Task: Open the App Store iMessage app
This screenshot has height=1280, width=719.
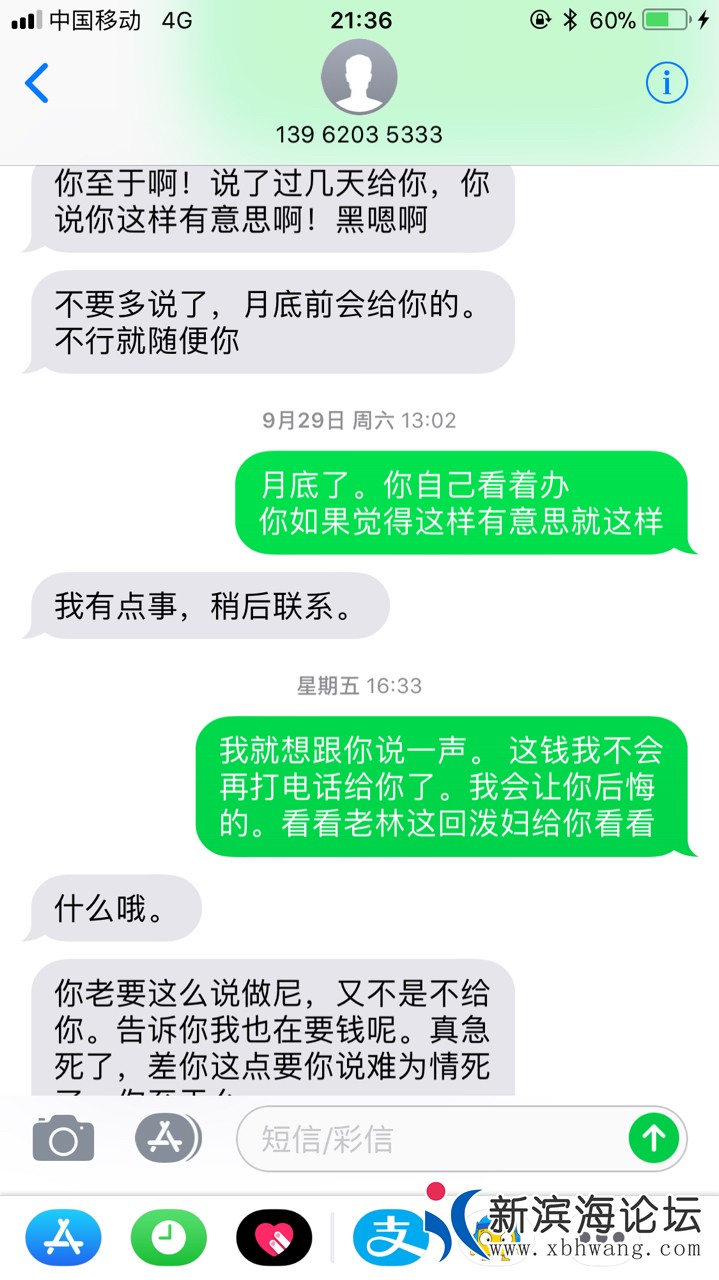Action: pos(63,1238)
